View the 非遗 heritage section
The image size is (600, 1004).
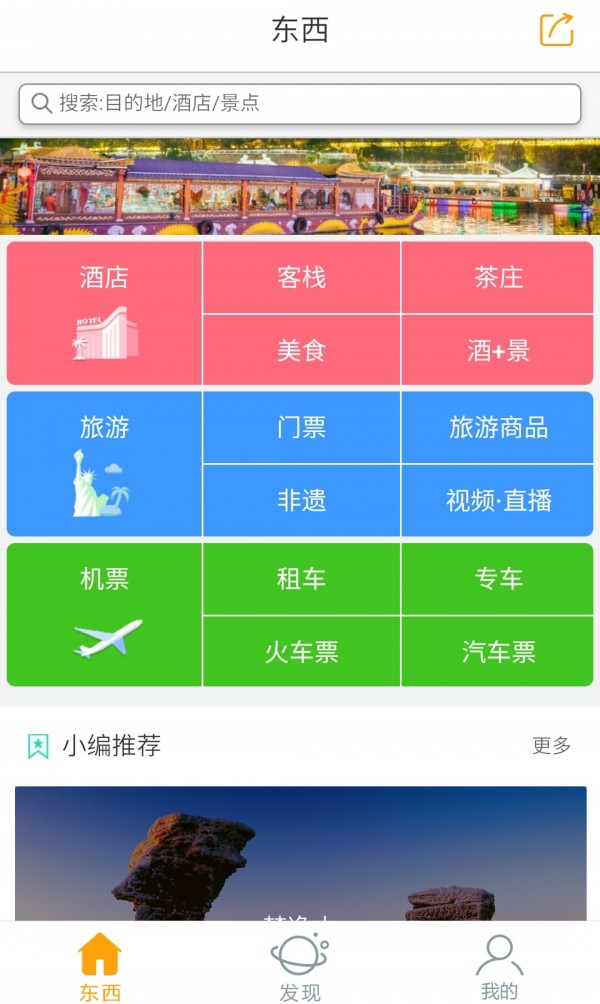coord(301,500)
